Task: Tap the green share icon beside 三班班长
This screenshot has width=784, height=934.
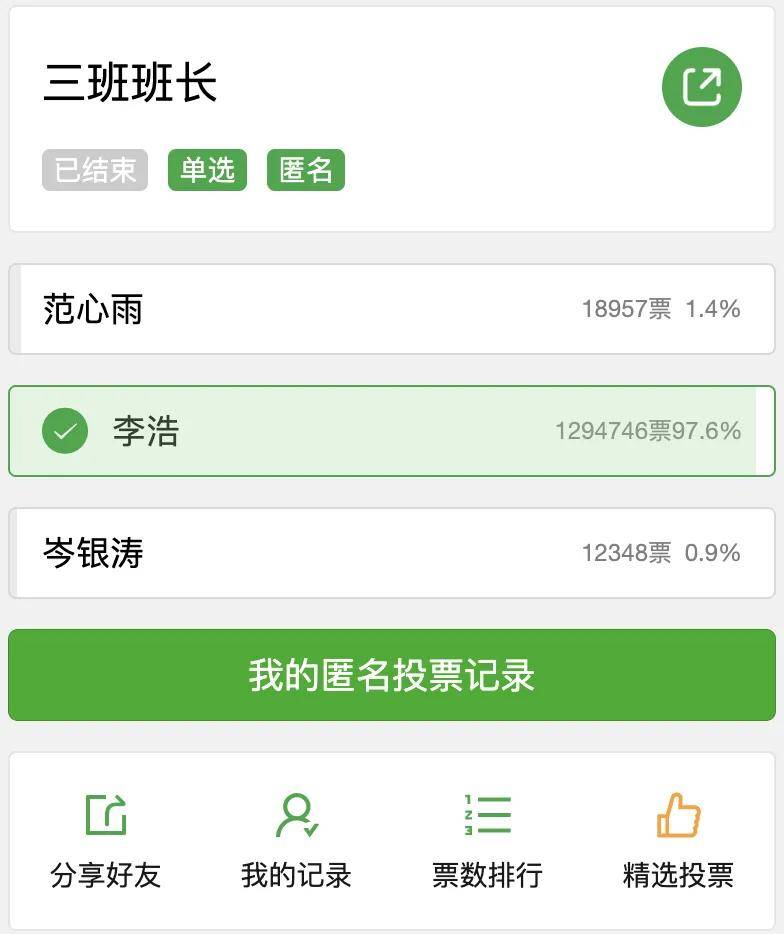Action: click(702, 87)
